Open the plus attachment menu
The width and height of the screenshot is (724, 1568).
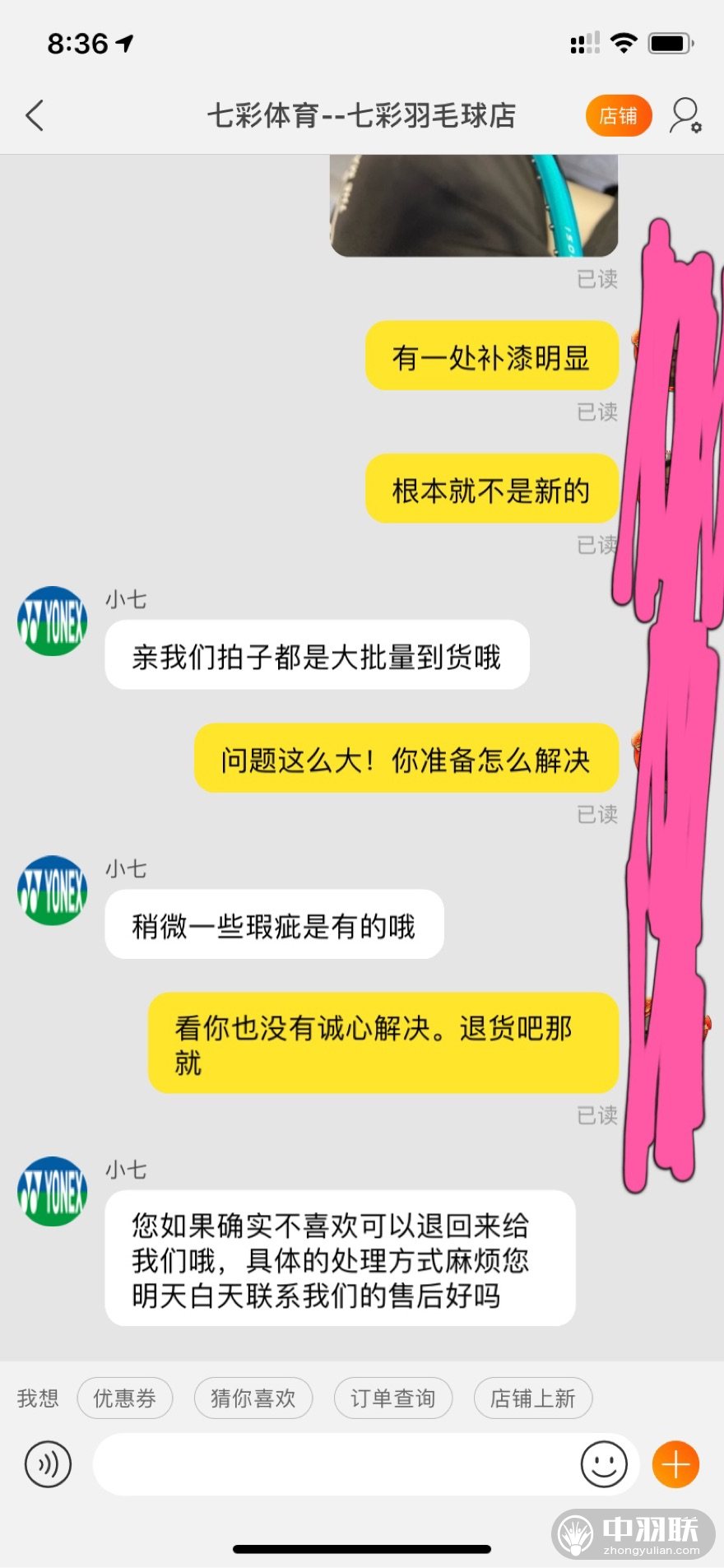coord(675,1464)
